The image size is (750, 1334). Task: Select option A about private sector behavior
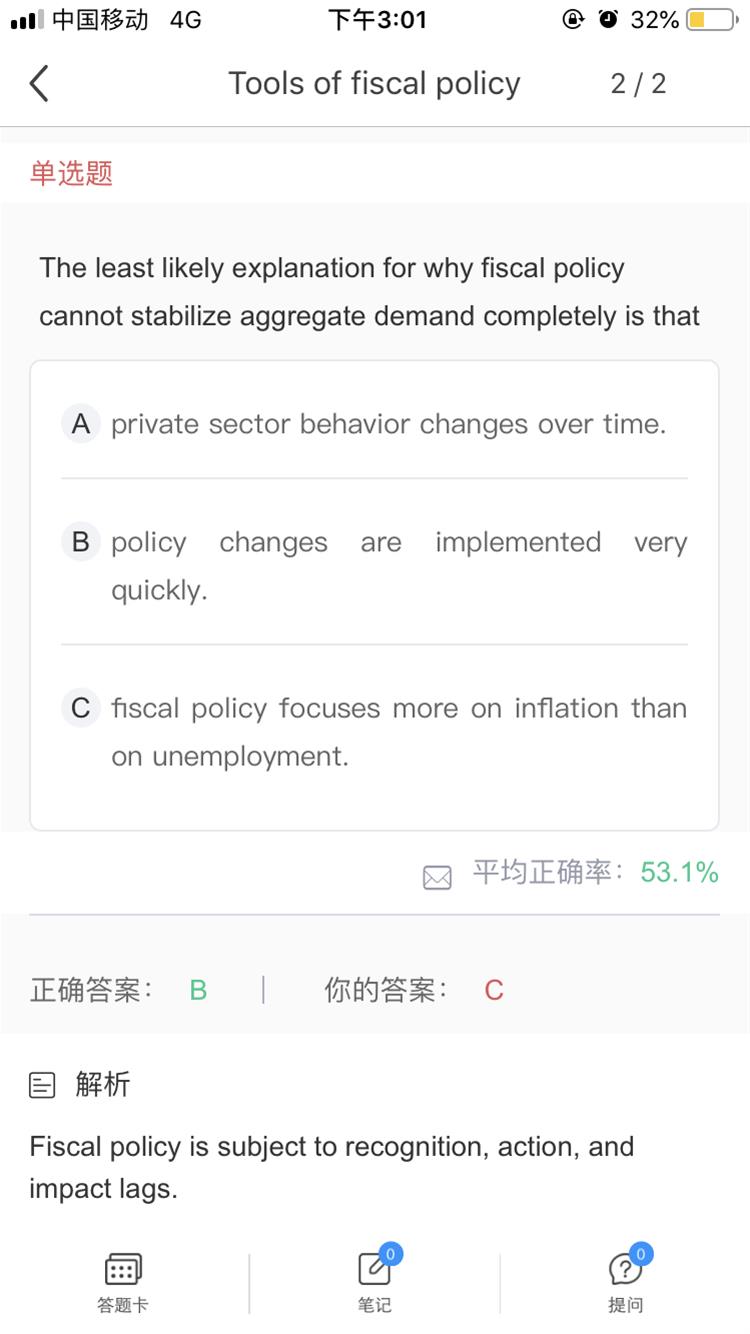374,424
